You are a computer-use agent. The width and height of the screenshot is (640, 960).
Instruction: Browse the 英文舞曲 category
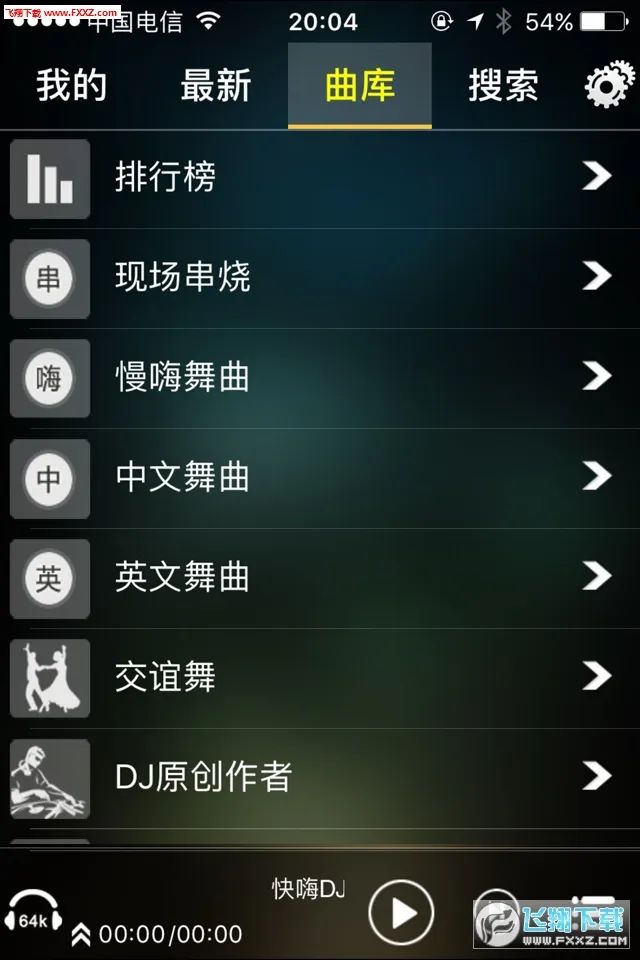click(x=320, y=578)
